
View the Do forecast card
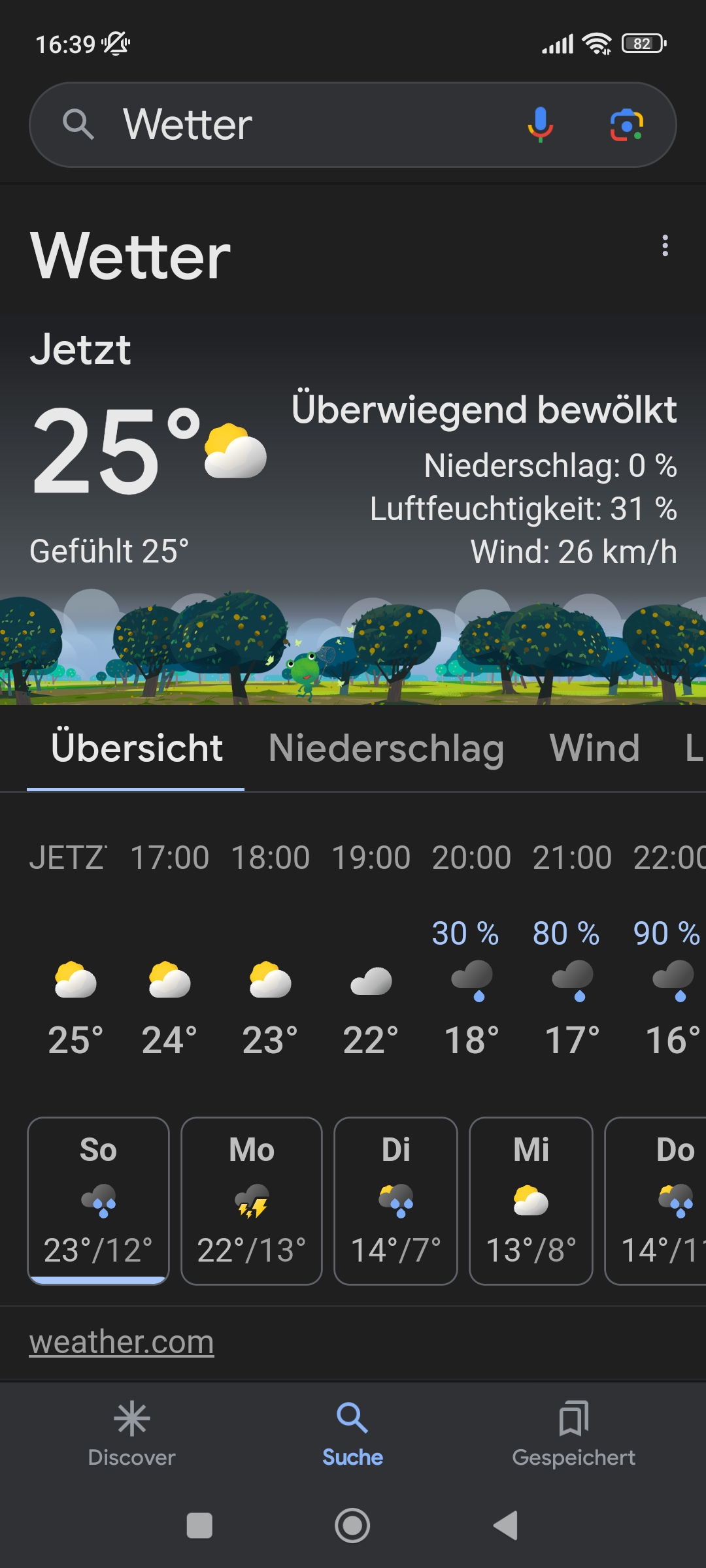click(656, 1201)
